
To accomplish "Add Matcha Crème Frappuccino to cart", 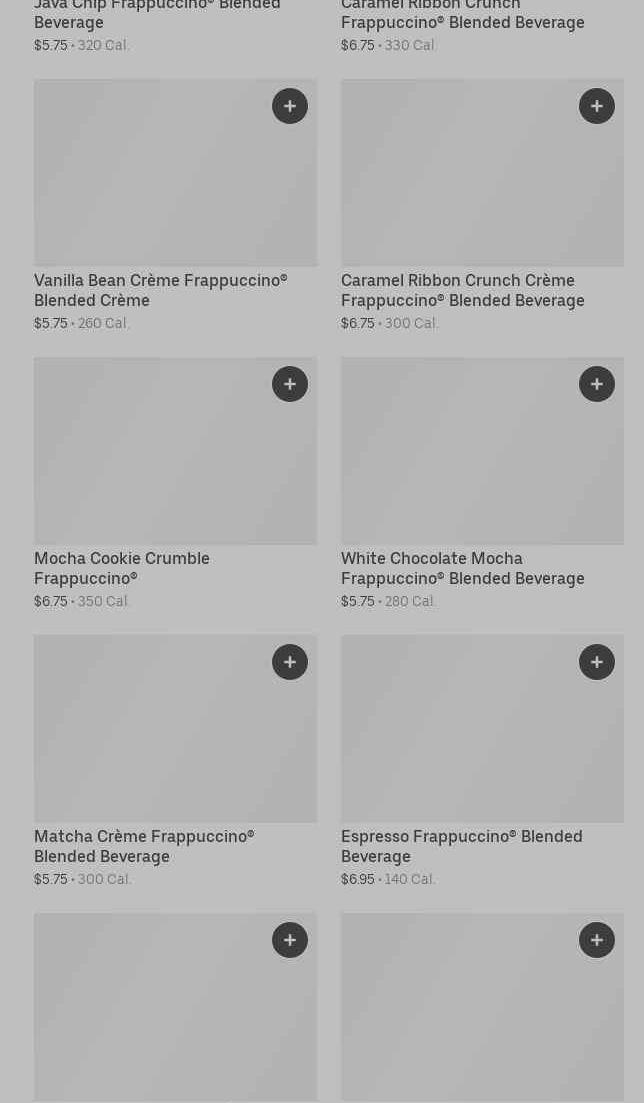I will (290, 662).
